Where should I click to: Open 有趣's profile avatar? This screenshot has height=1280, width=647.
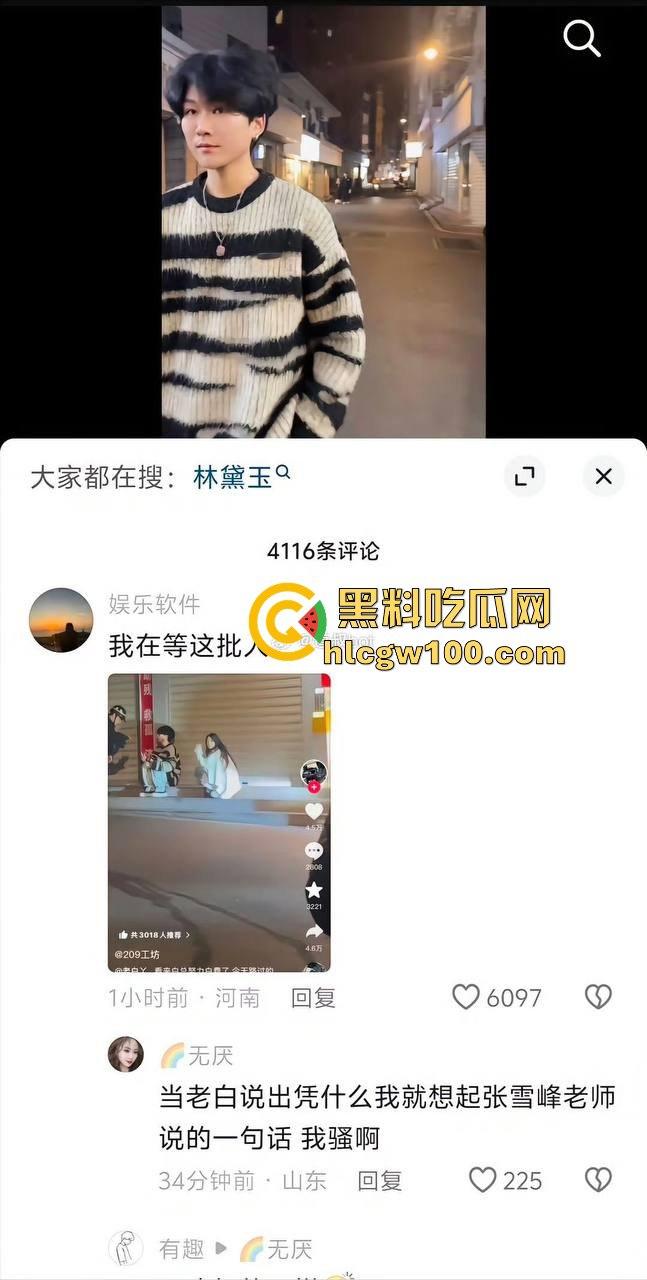pyautogui.click(x=126, y=1248)
